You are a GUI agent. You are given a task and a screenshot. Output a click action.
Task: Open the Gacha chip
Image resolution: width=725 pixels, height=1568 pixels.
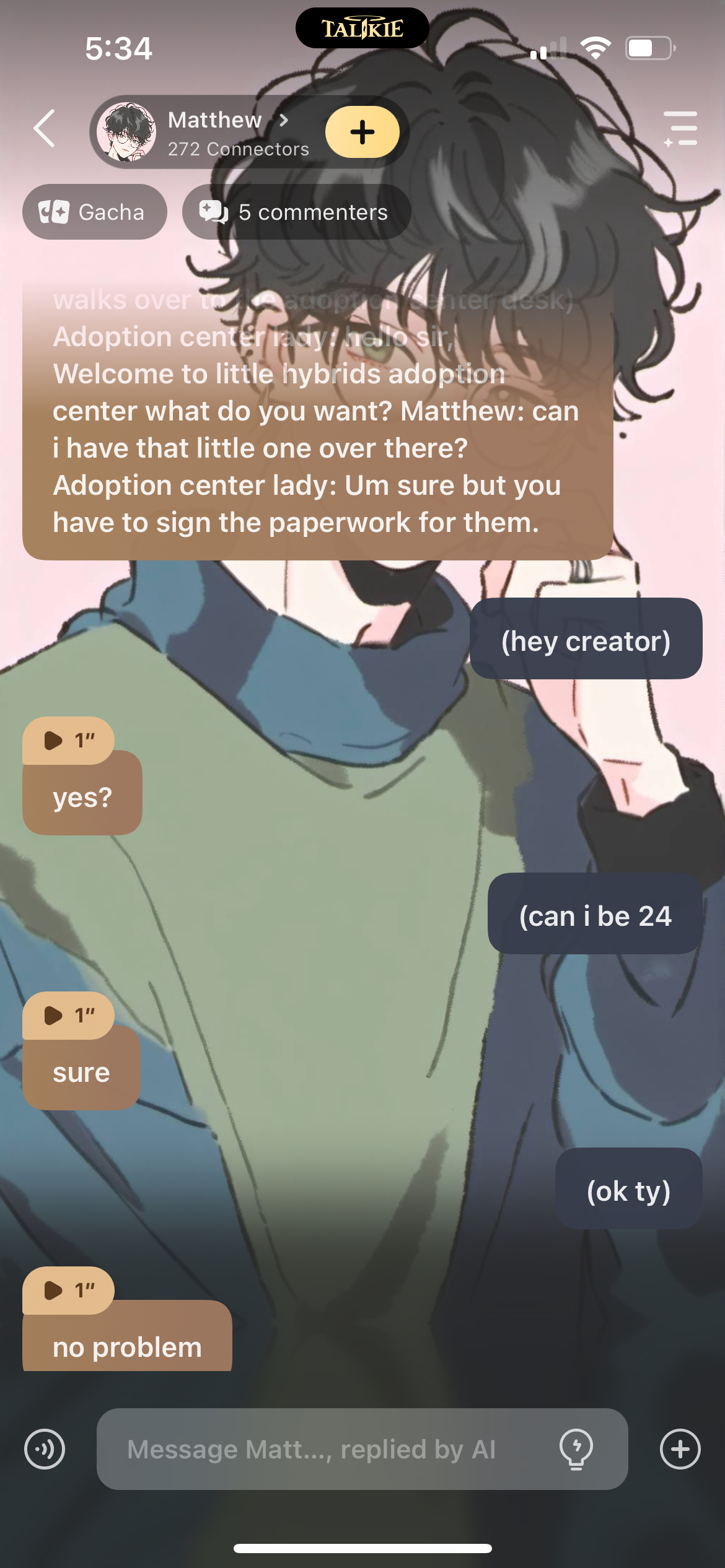click(94, 212)
